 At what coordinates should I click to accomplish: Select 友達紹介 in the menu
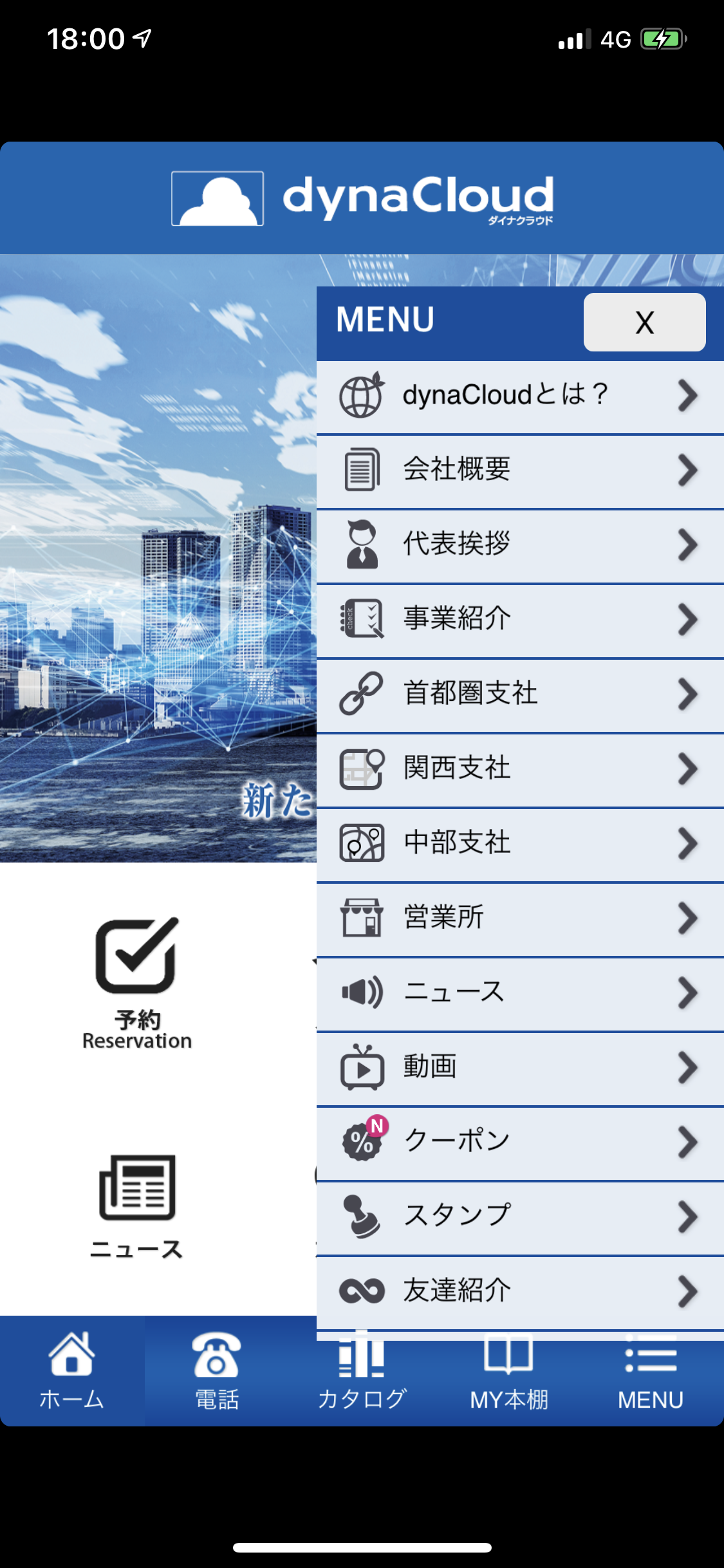coord(520,1293)
